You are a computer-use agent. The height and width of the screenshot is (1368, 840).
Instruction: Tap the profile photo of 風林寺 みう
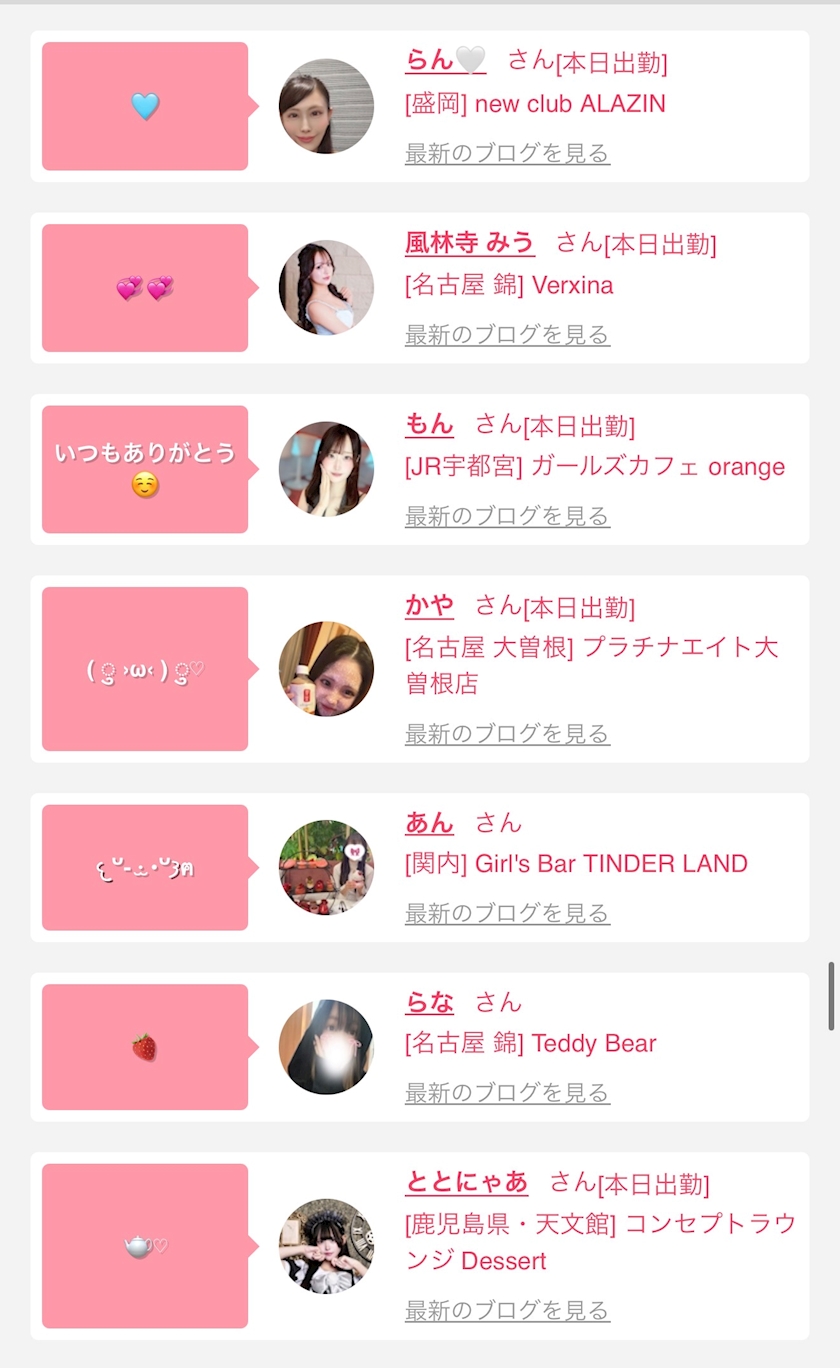tap(326, 287)
